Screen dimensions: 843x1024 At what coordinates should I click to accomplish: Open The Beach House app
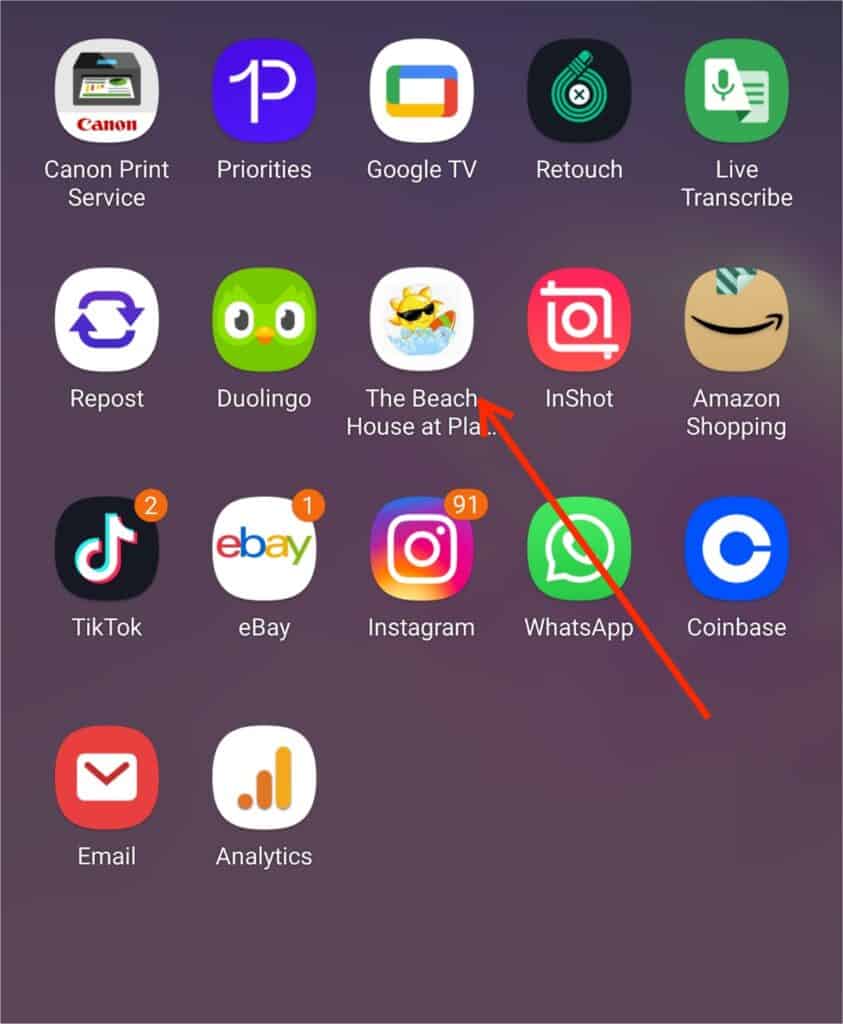tap(421, 320)
